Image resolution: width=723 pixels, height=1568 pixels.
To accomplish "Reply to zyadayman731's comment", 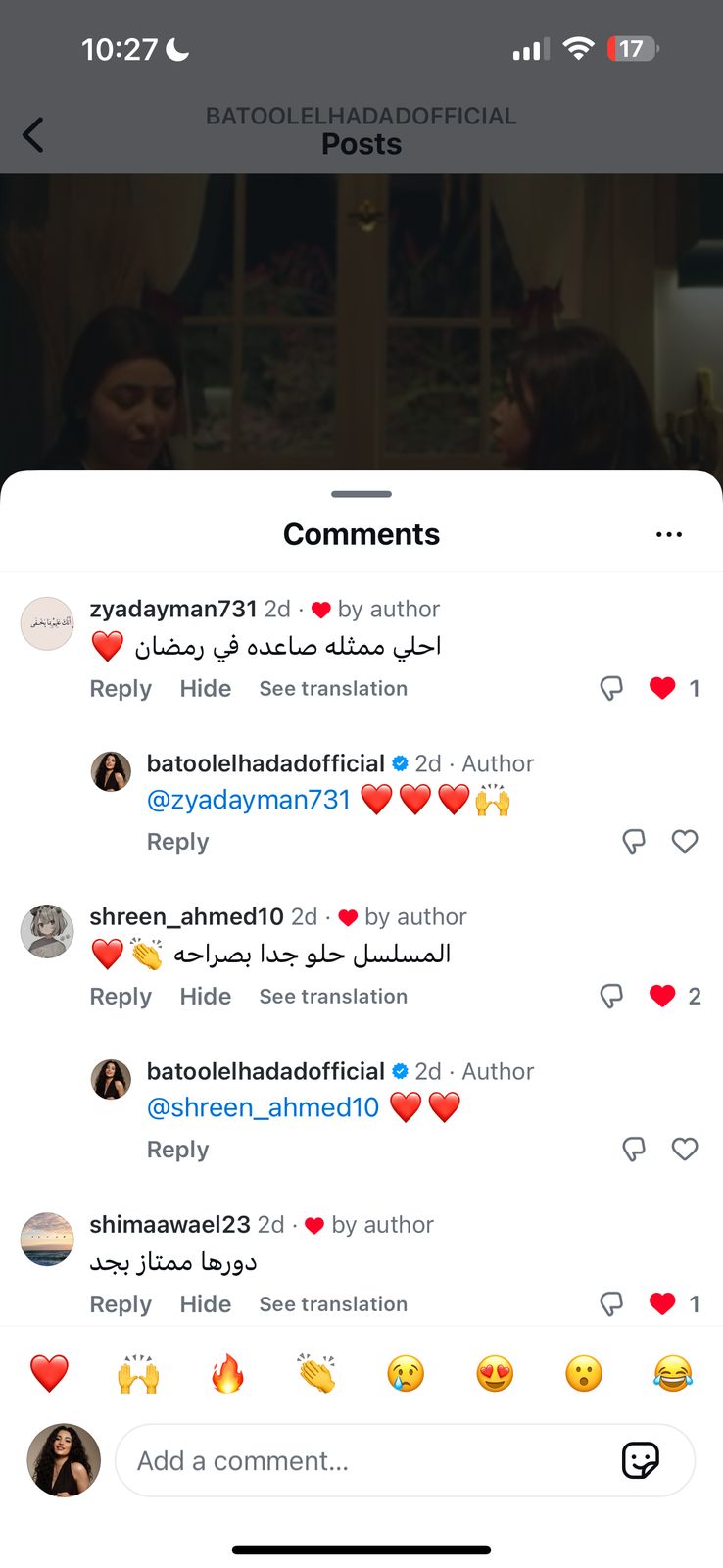I will tap(120, 688).
